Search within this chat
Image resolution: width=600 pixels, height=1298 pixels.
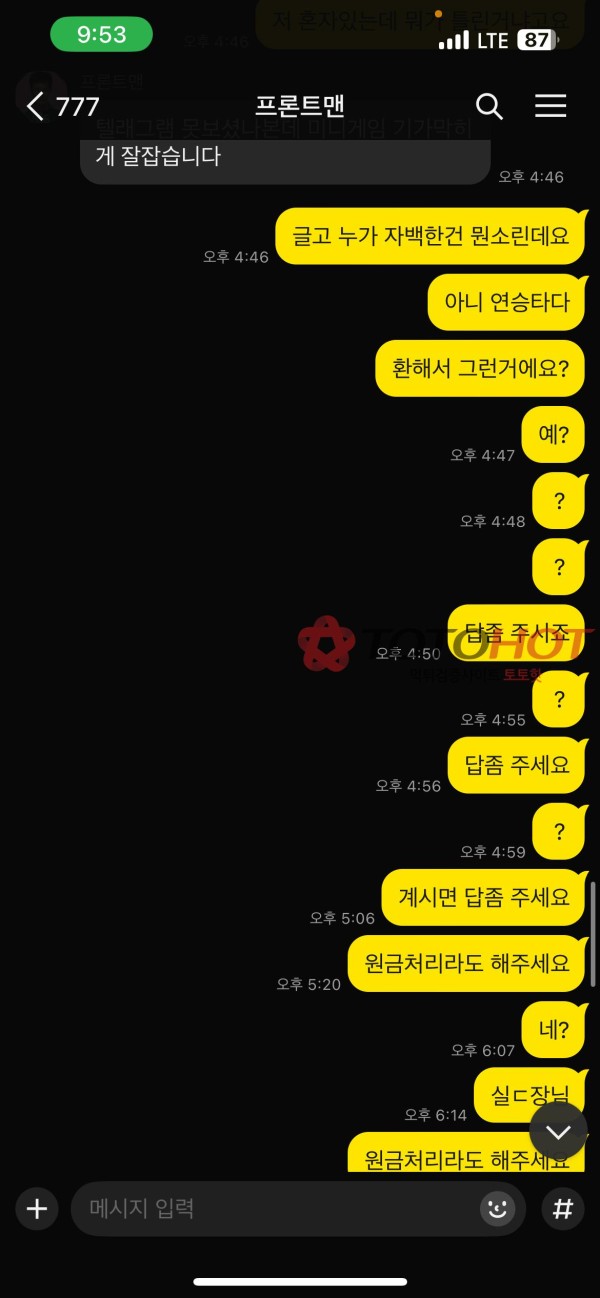pyautogui.click(x=489, y=106)
